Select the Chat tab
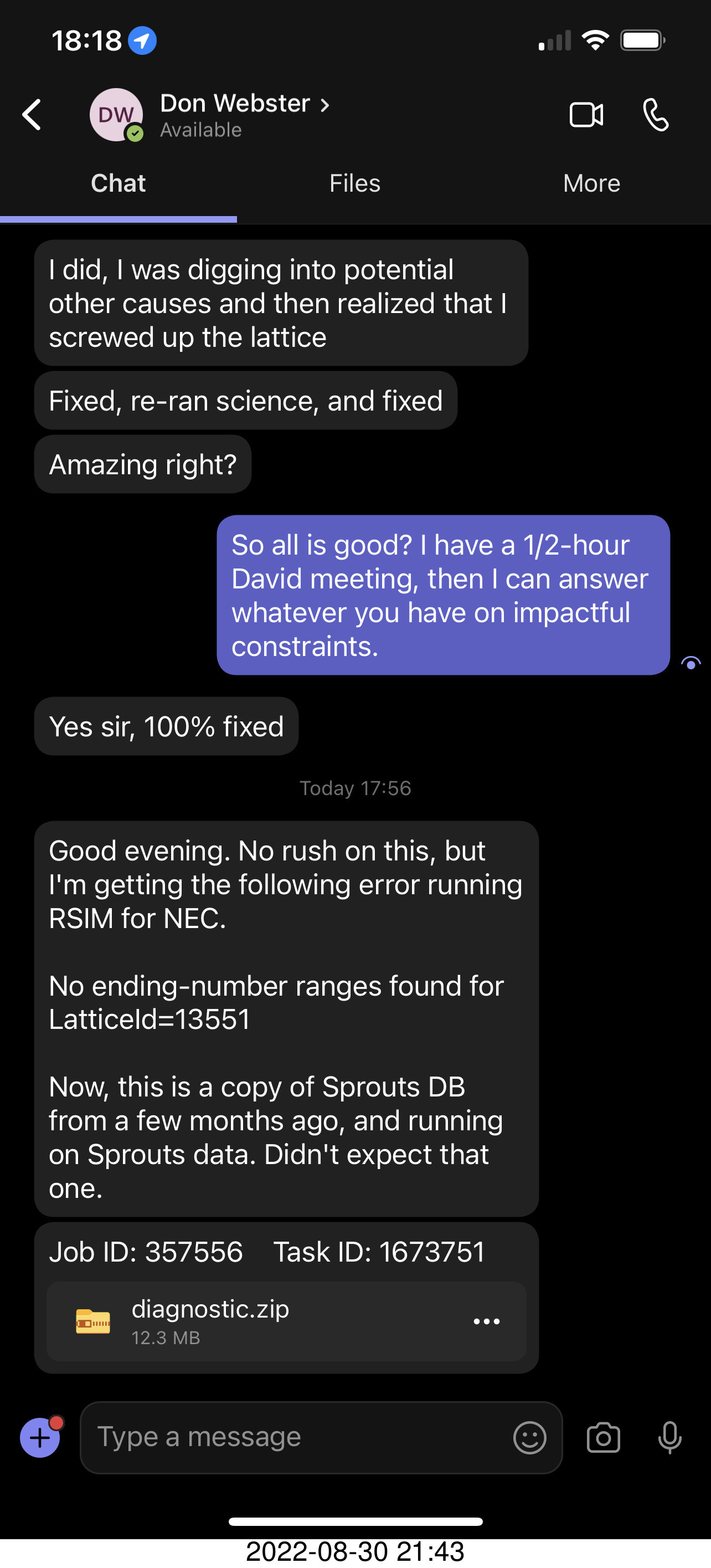This screenshot has width=711, height=1568. pos(118,183)
